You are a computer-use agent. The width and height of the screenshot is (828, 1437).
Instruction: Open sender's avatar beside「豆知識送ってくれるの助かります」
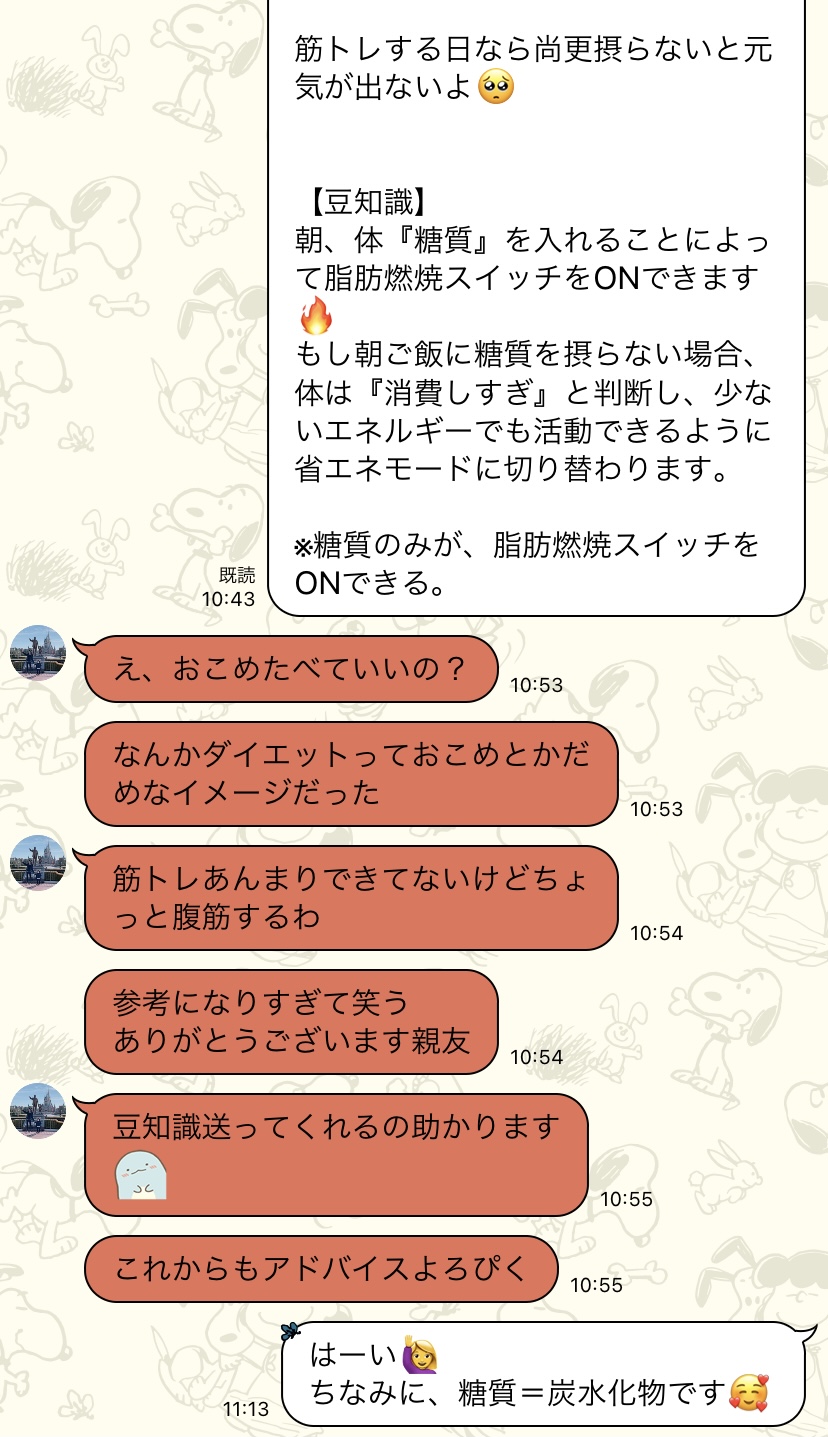point(37,1110)
